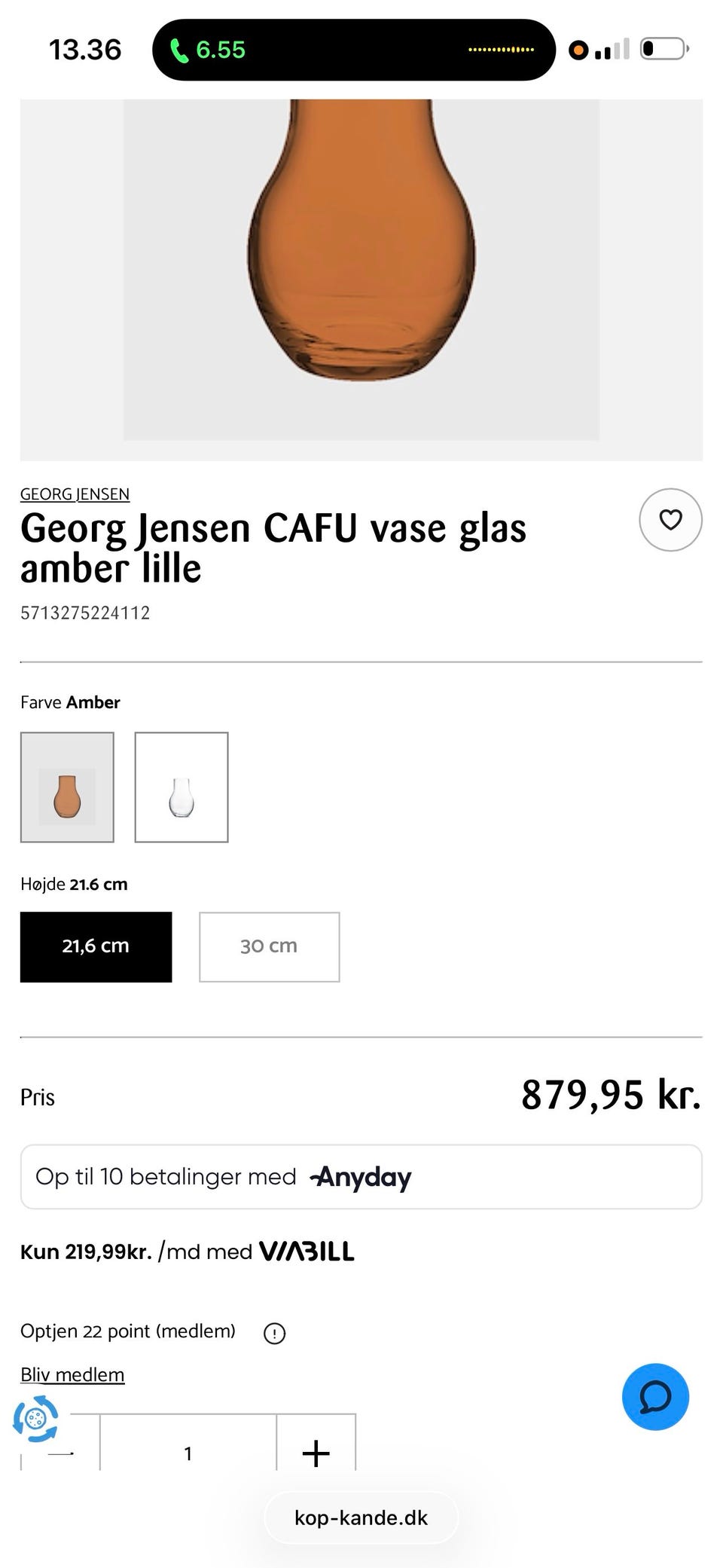Image resolution: width=723 pixels, height=1568 pixels.
Task: Open the Højde size selector section
Action: (73, 884)
